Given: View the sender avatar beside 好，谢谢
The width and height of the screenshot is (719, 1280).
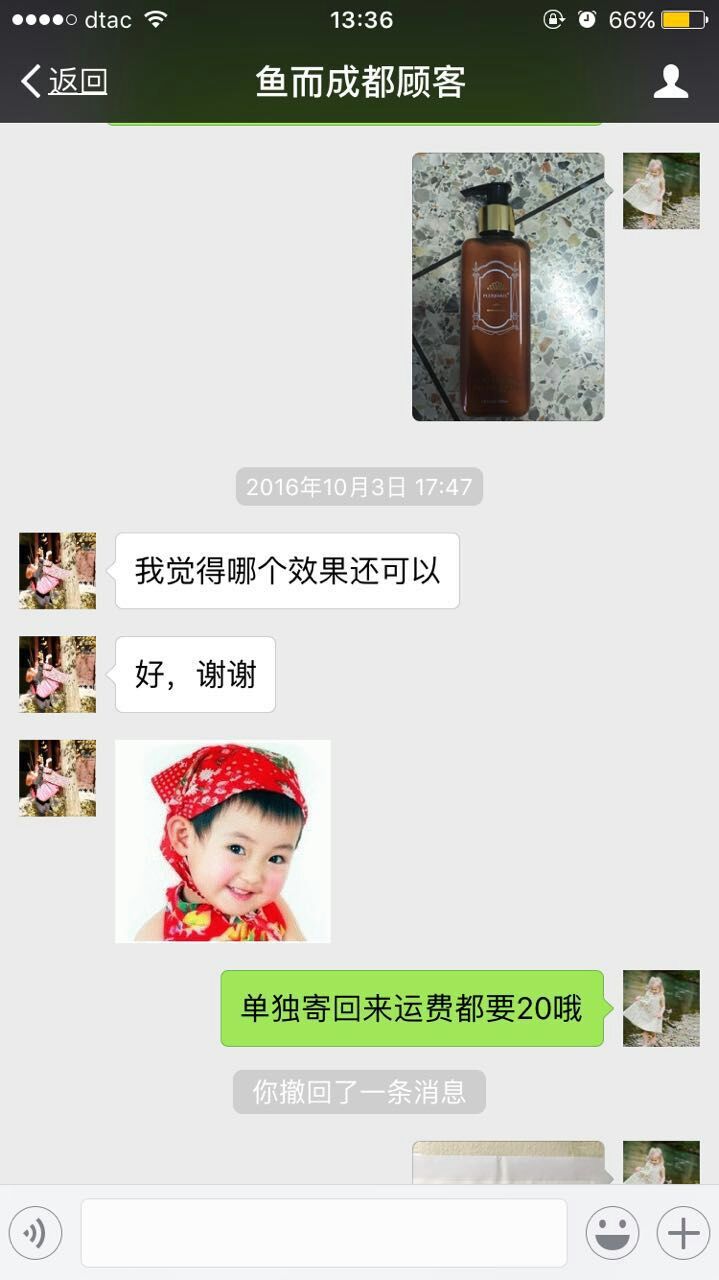Looking at the screenshot, I should 58,674.
